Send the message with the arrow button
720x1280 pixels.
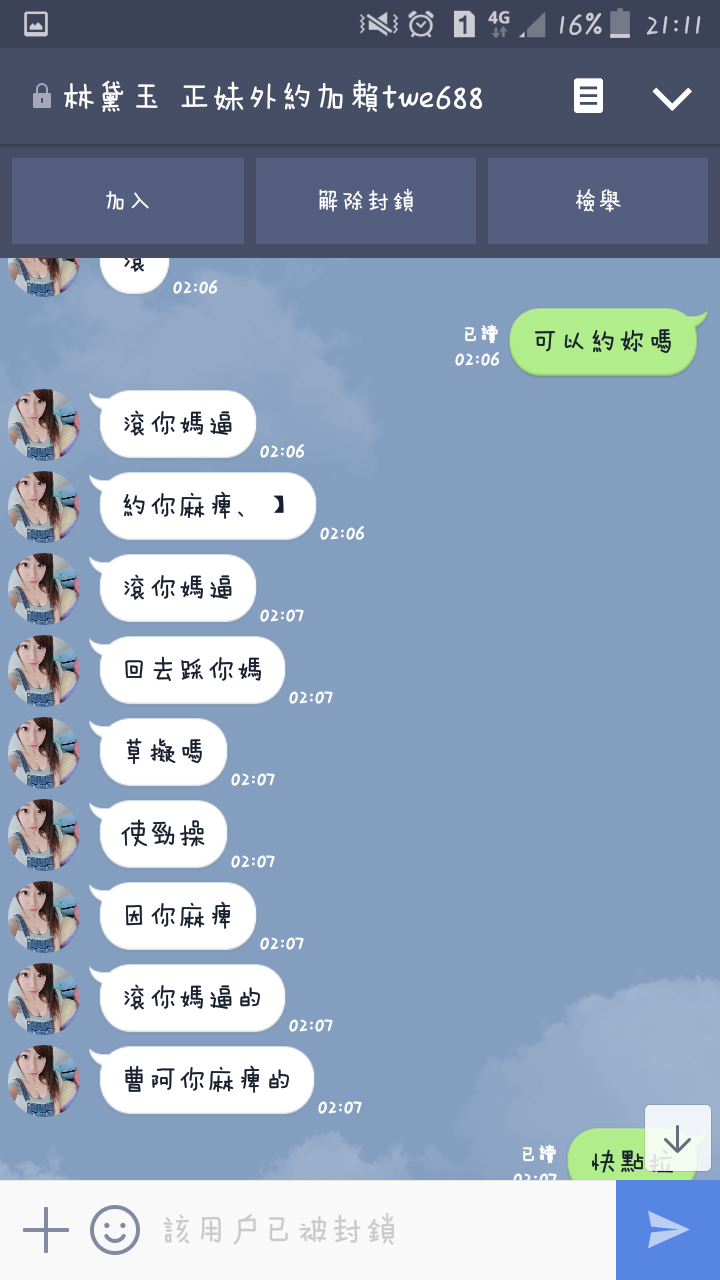[x=668, y=1230]
